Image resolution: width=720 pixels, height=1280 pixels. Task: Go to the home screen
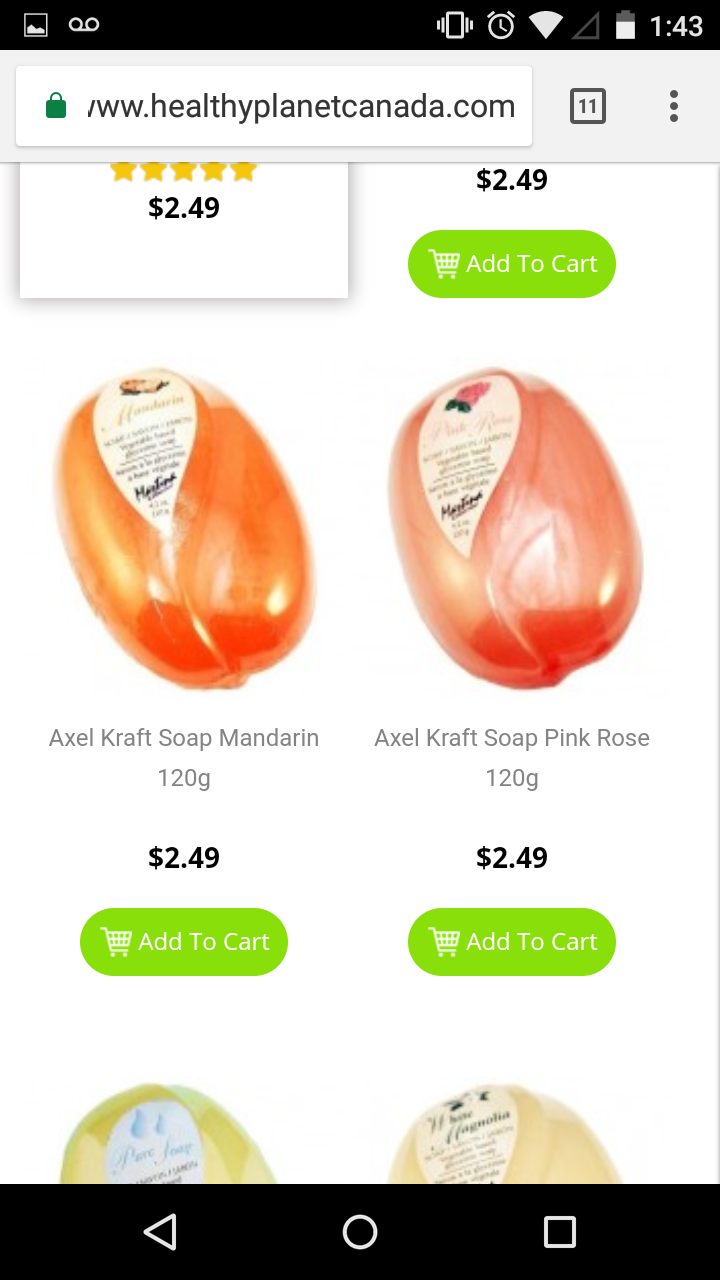click(x=360, y=1232)
